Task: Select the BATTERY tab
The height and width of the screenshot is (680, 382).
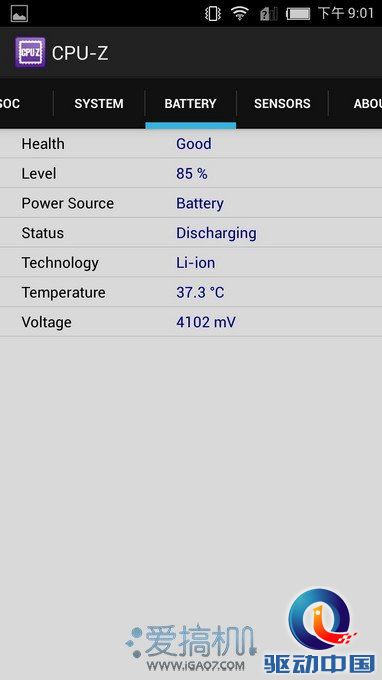Action: (190, 104)
